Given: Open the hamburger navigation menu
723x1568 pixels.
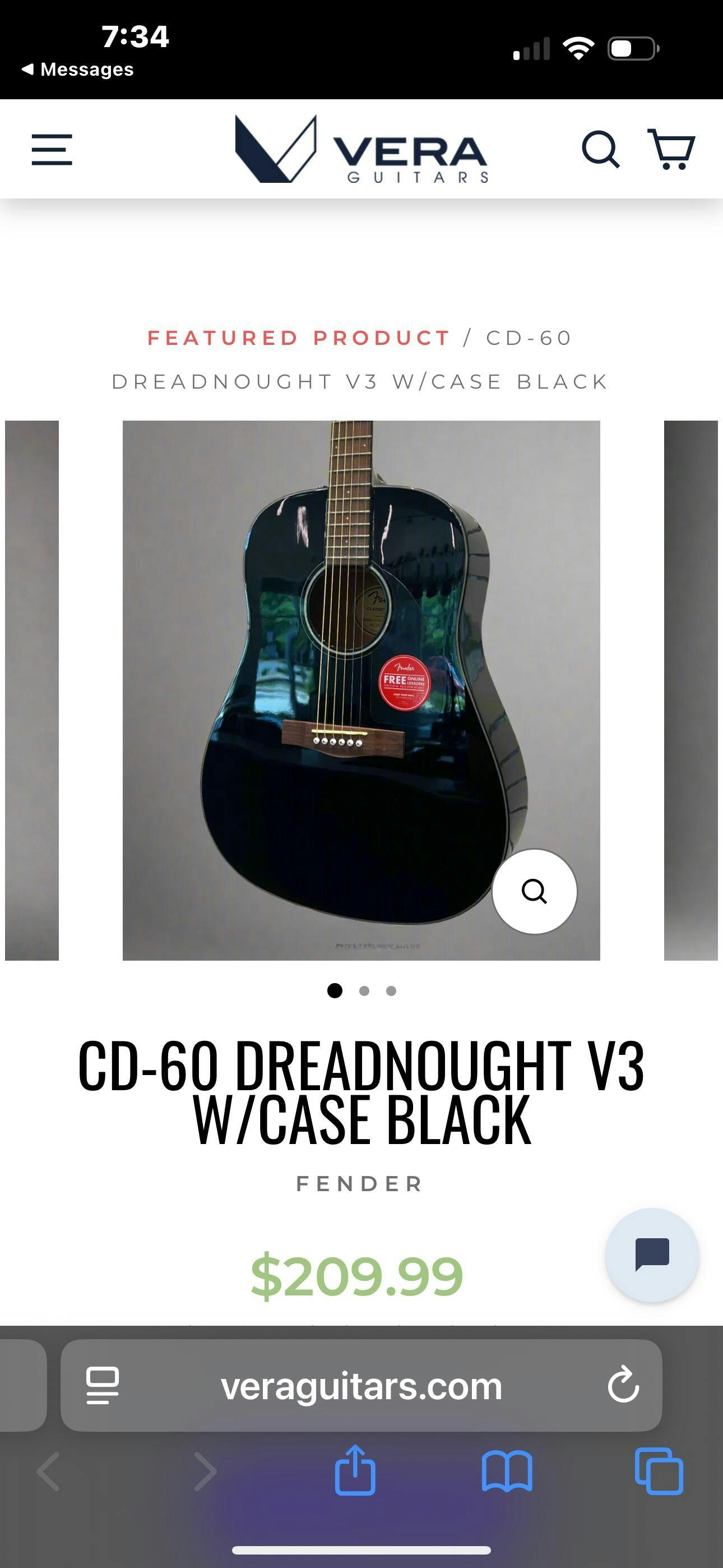Looking at the screenshot, I should (52, 150).
